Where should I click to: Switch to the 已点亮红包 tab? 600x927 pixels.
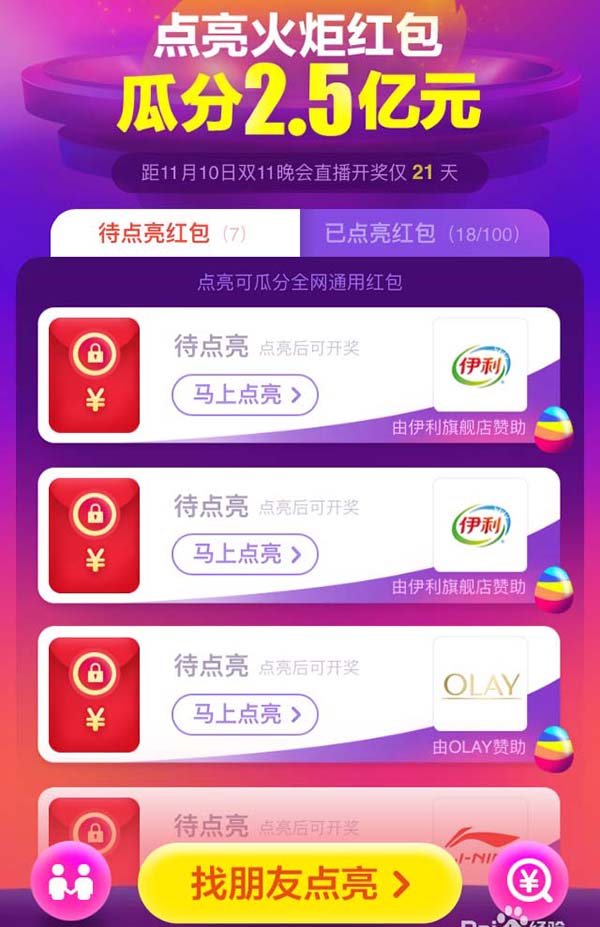[423, 234]
